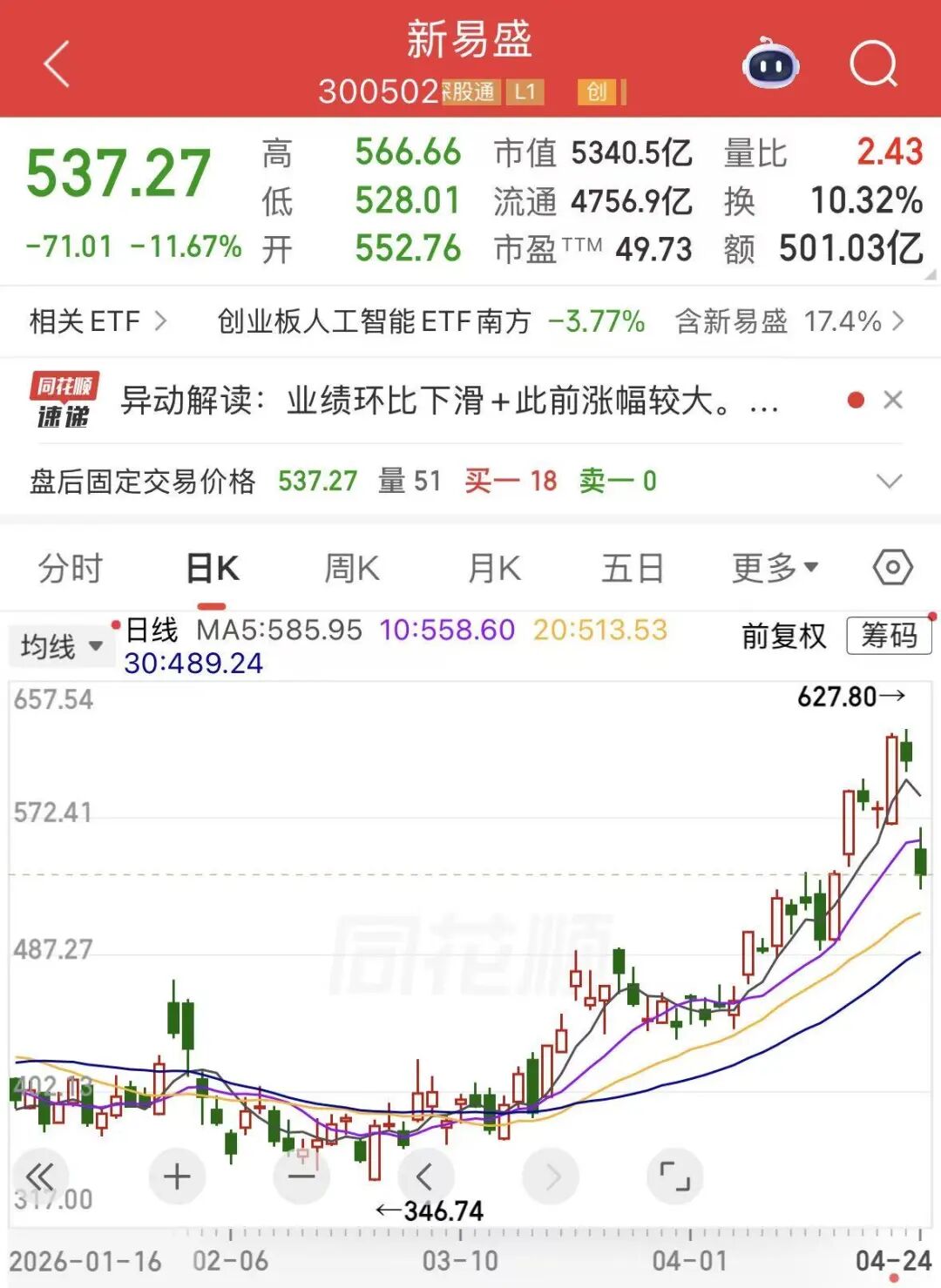Zoom in the K-line chart
941x1288 pixels.
177,1177
